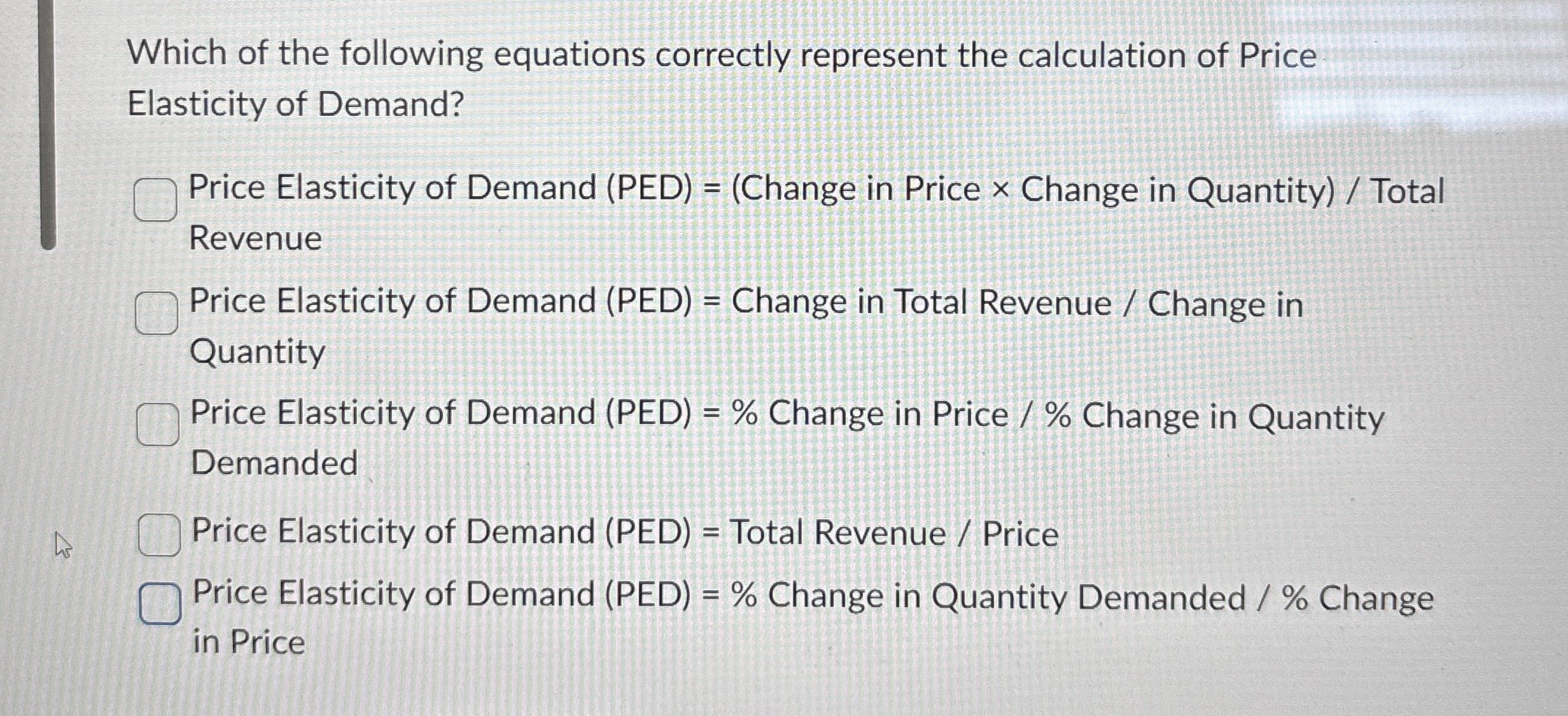This screenshot has height=716, width=1568.
Task: Choose % Change in Quantity Demanded / % Change in Price
Action: (160, 604)
